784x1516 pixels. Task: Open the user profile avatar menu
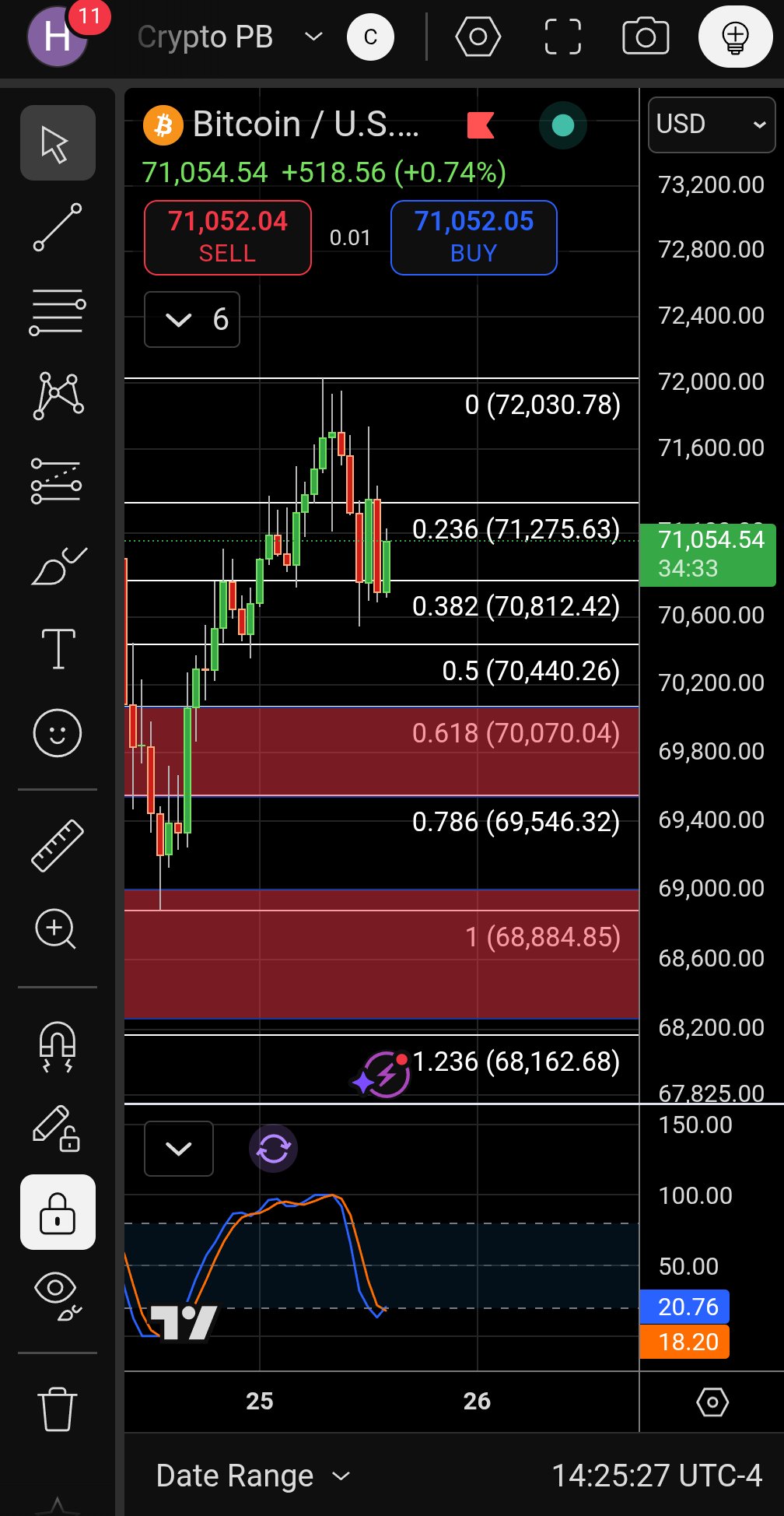(x=57, y=37)
